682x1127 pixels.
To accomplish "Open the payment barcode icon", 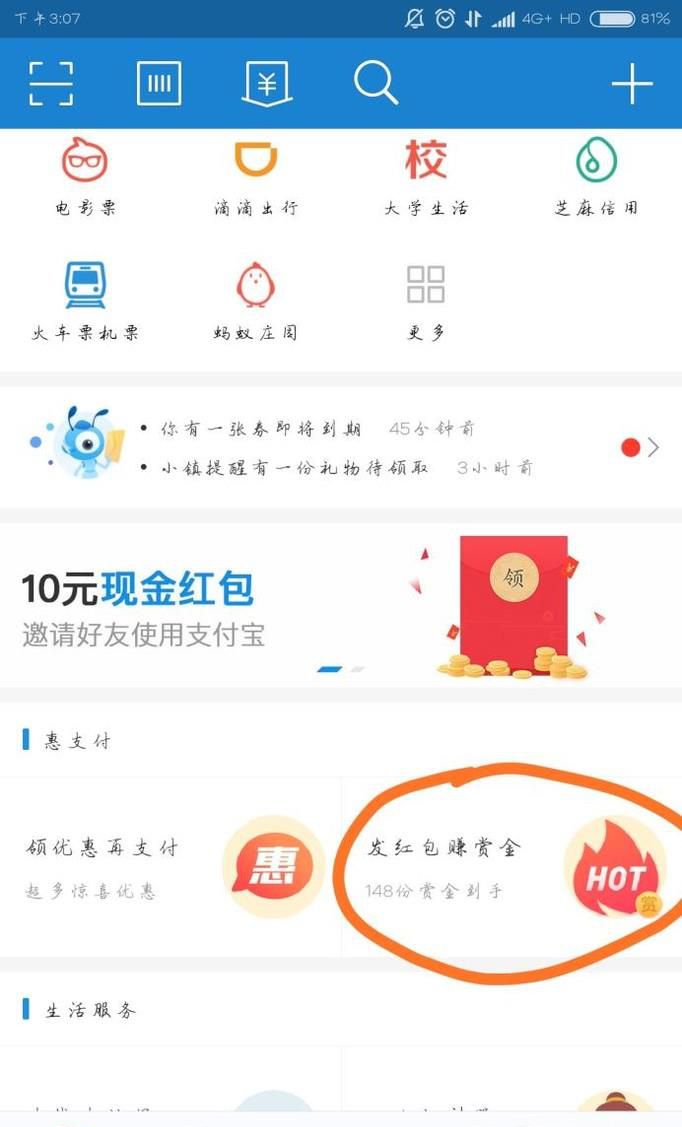I will click(x=159, y=83).
